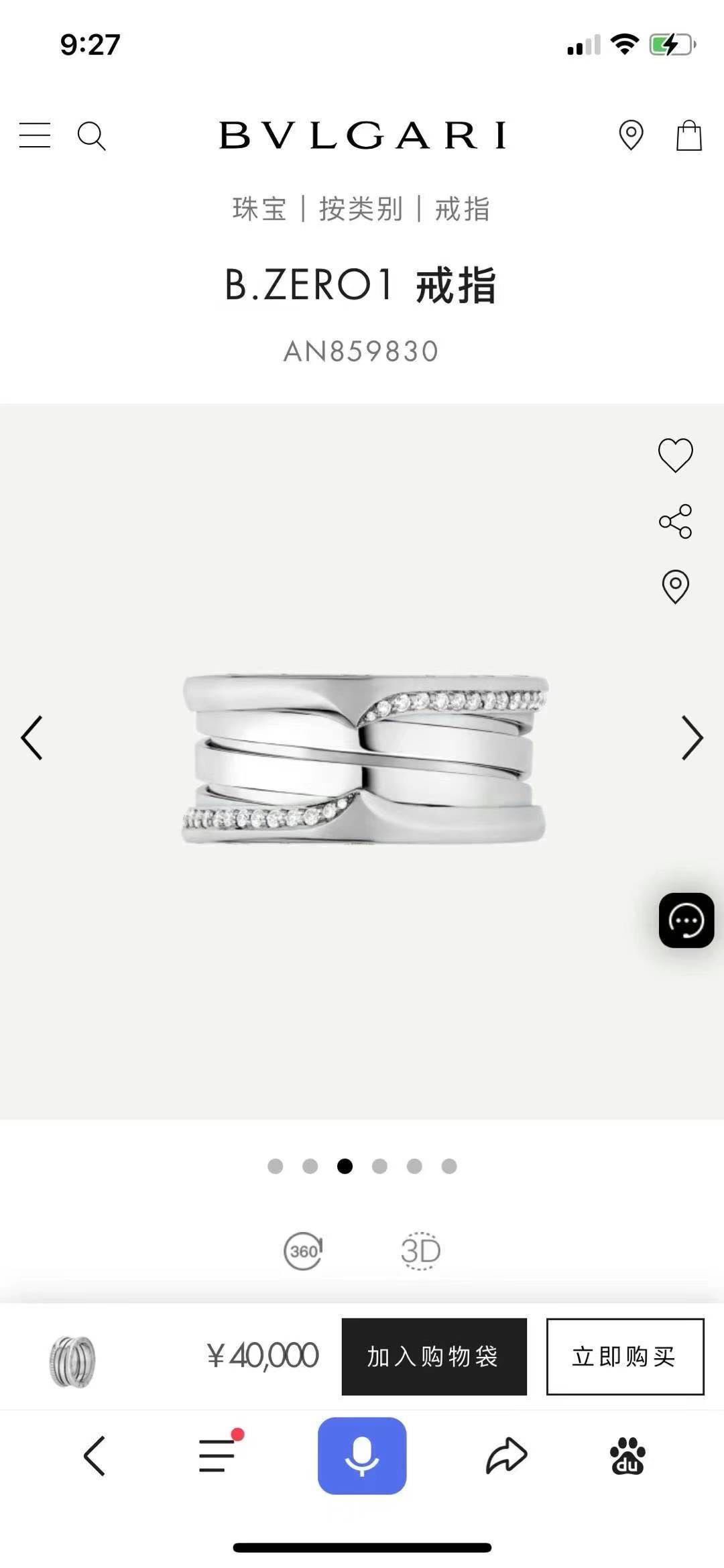Viewport: 724px width, 1568px height.
Task: Tap 立即购买 to buy now
Action: pyautogui.click(x=625, y=1356)
